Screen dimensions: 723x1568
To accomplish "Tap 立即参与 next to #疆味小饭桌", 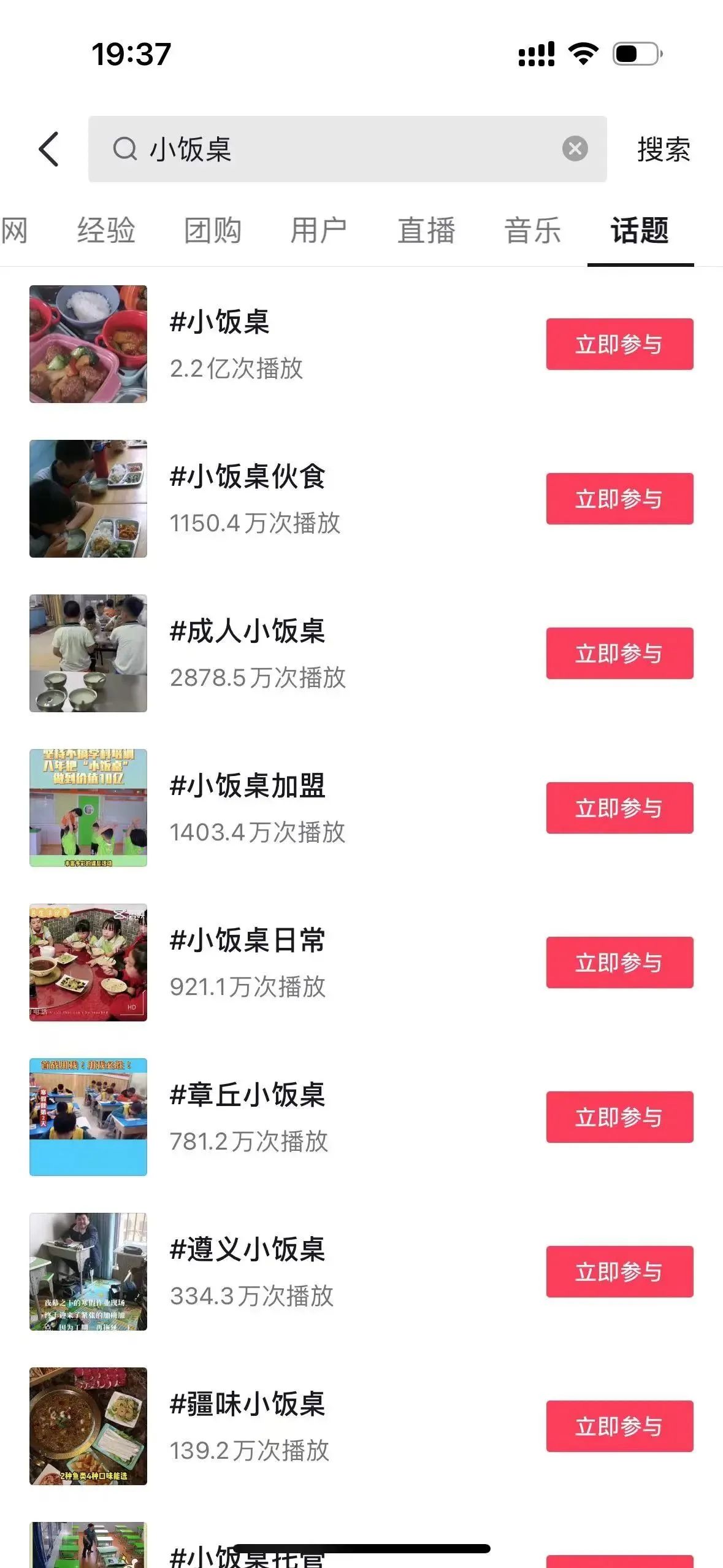I will [619, 1426].
